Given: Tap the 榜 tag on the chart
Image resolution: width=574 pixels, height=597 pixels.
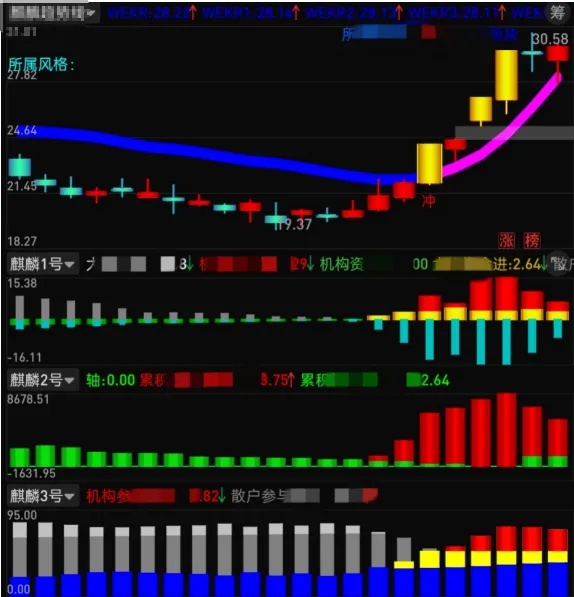Looking at the screenshot, I should point(532,240).
